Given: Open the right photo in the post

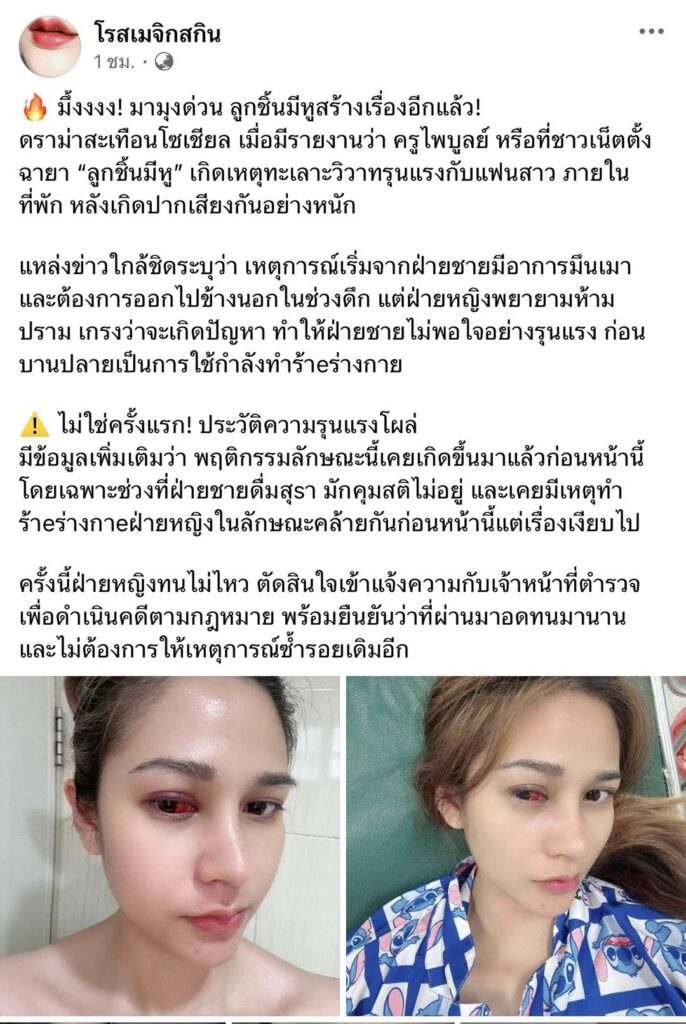Looking at the screenshot, I should click(x=516, y=845).
